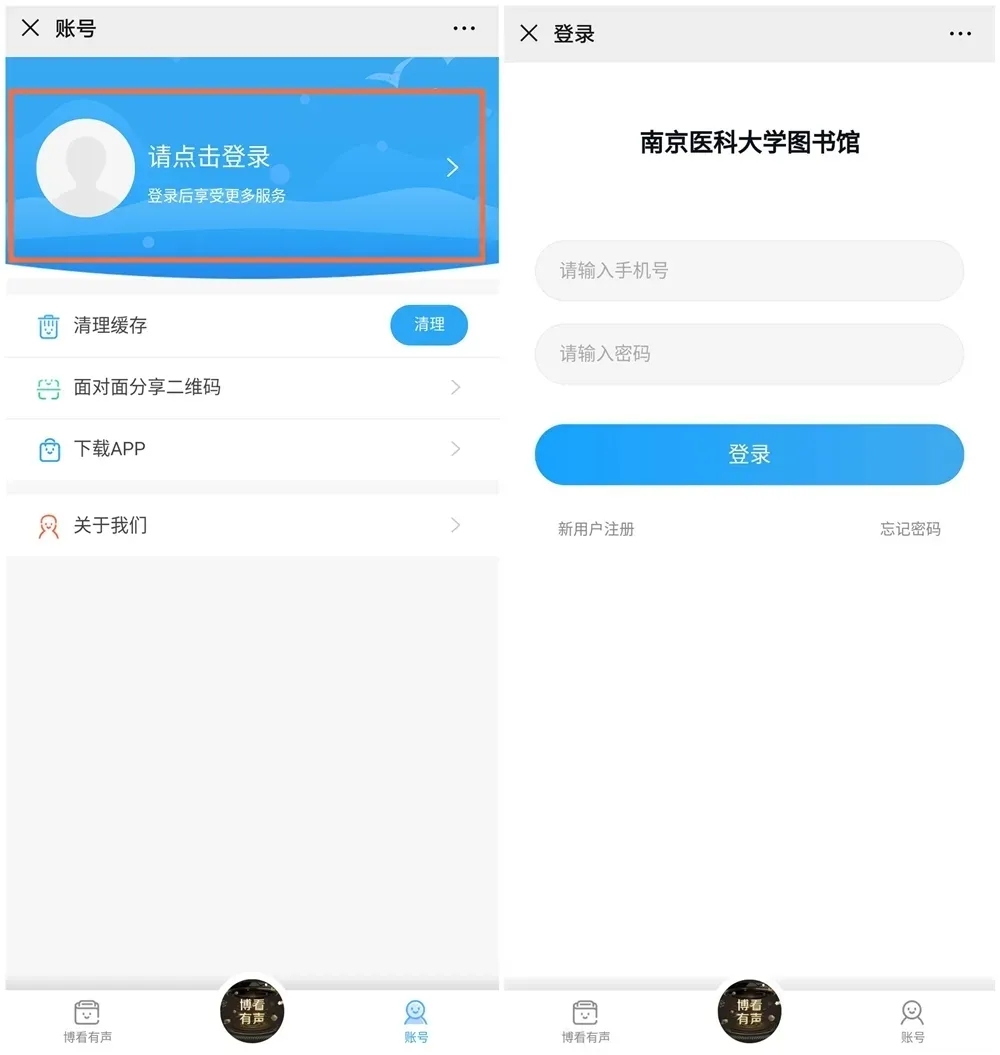This screenshot has height=1055, width=1000.
Task: Open 新用户注册 link
Action: click(596, 529)
